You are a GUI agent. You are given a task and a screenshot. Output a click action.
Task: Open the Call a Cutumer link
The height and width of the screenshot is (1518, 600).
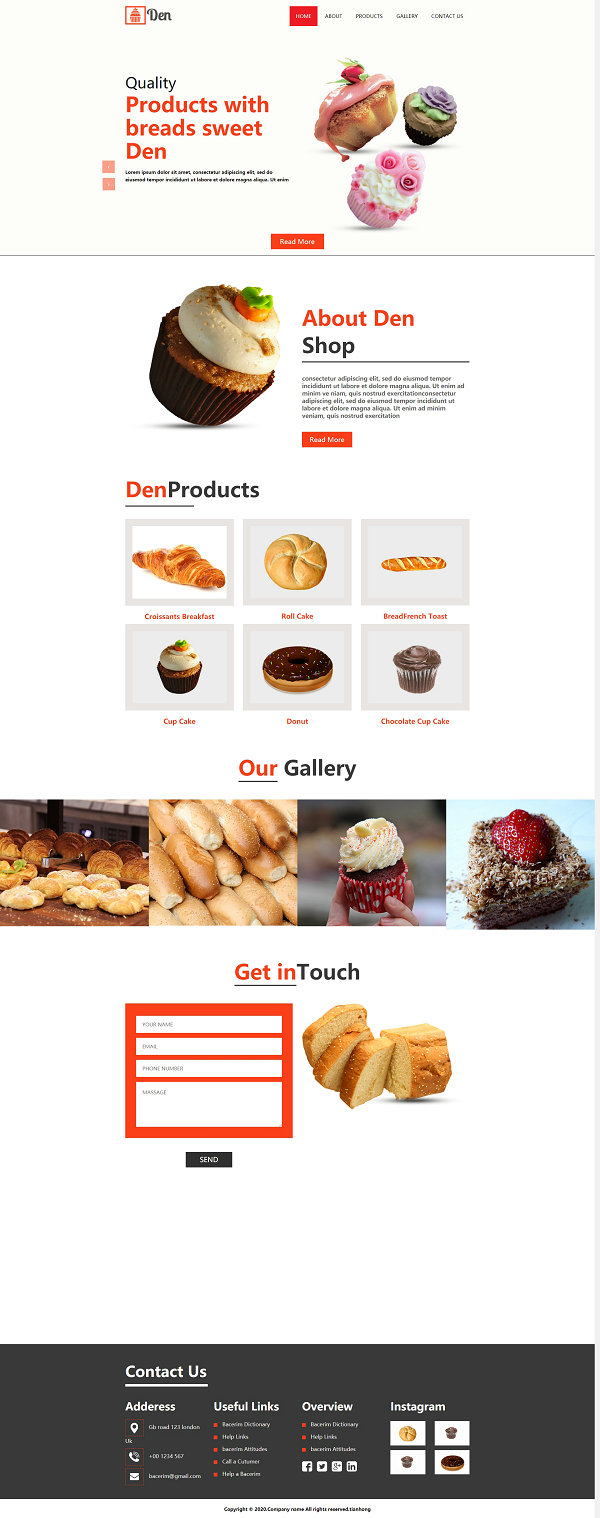241,1462
